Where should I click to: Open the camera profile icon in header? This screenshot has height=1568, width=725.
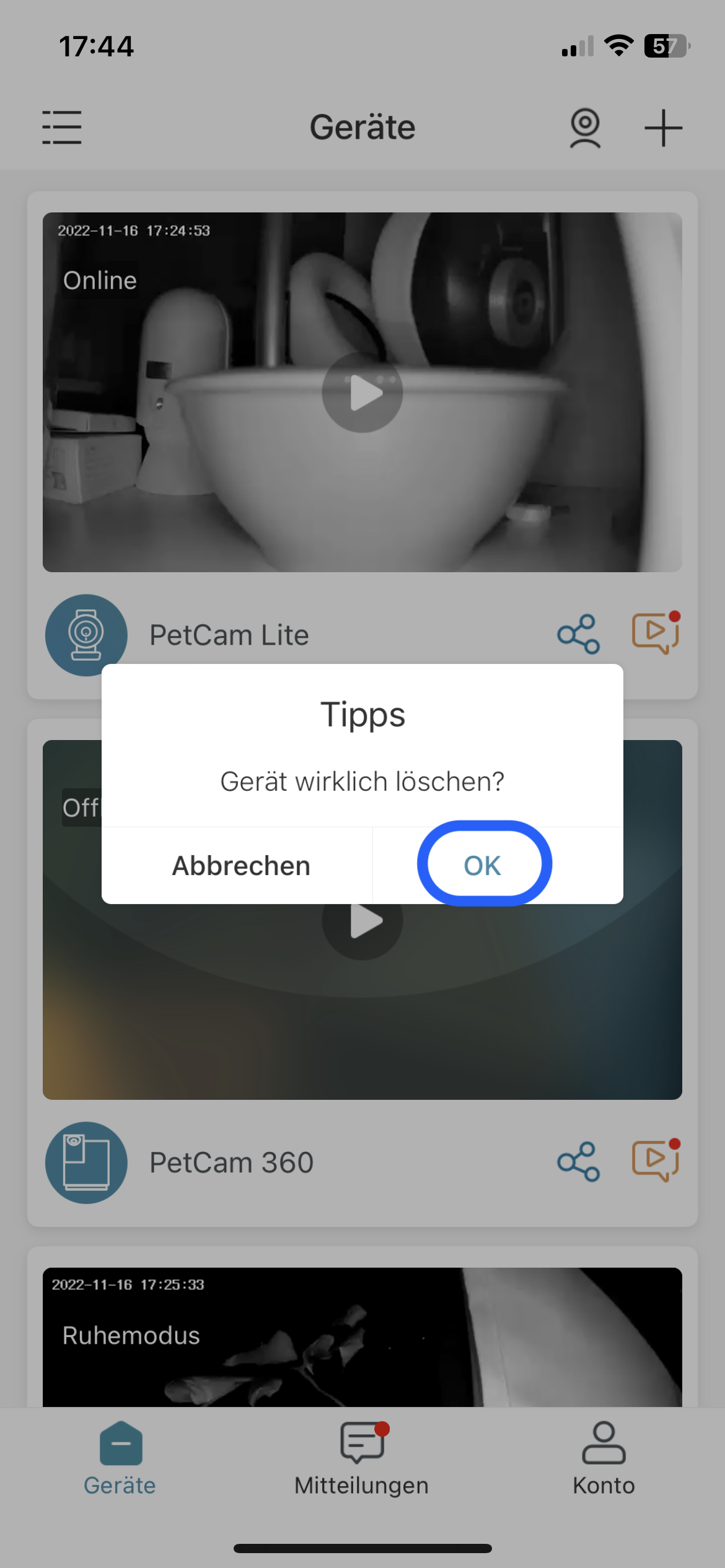pyautogui.click(x=585, y=128)
